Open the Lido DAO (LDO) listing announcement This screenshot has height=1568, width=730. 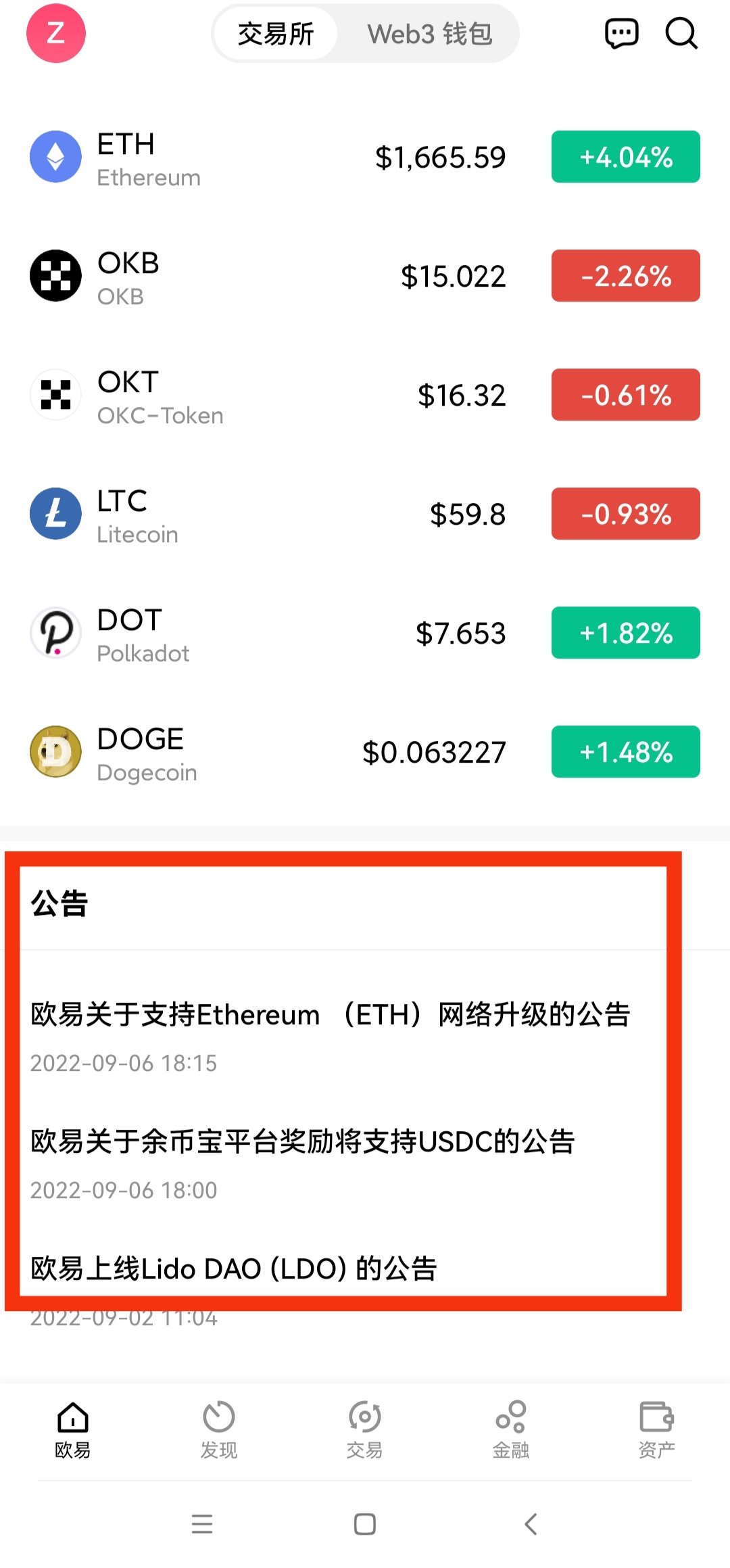(x=234, y=1269)
